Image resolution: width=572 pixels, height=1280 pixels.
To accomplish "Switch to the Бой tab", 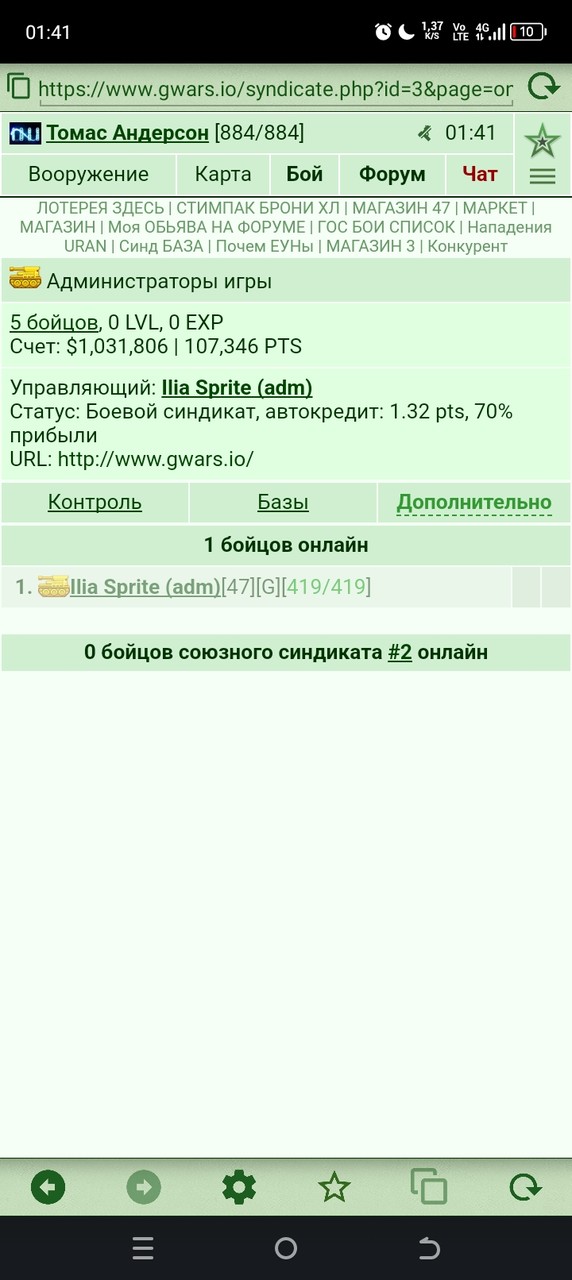I will (x=304, y=174).
